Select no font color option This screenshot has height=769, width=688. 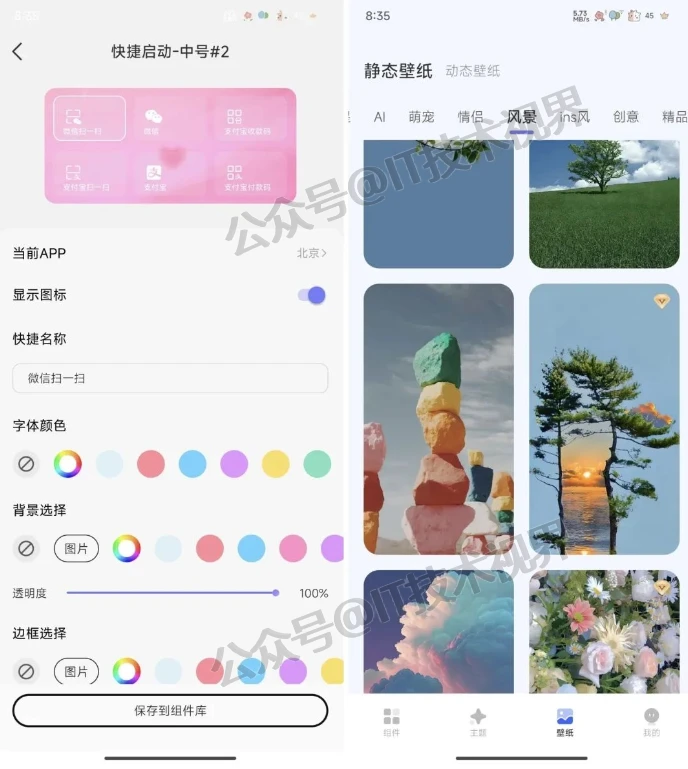tap(27, 464)
